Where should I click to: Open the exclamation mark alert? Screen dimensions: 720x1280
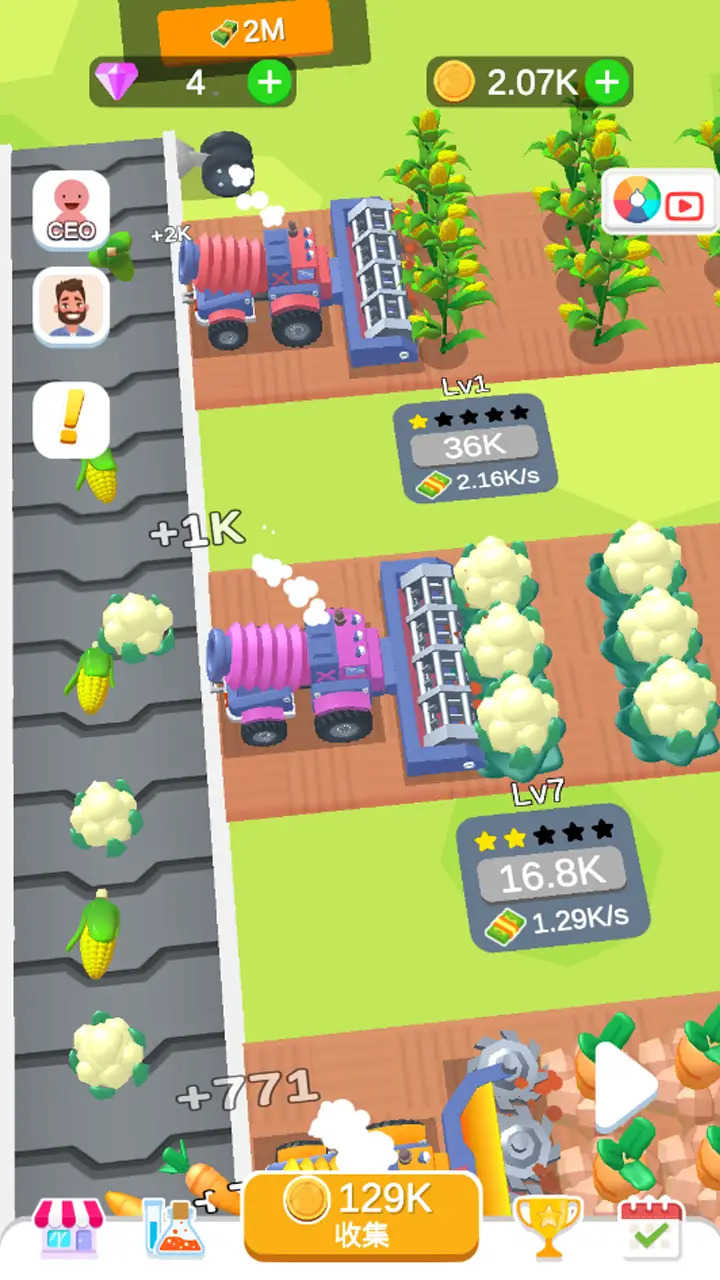click(71, 419)
